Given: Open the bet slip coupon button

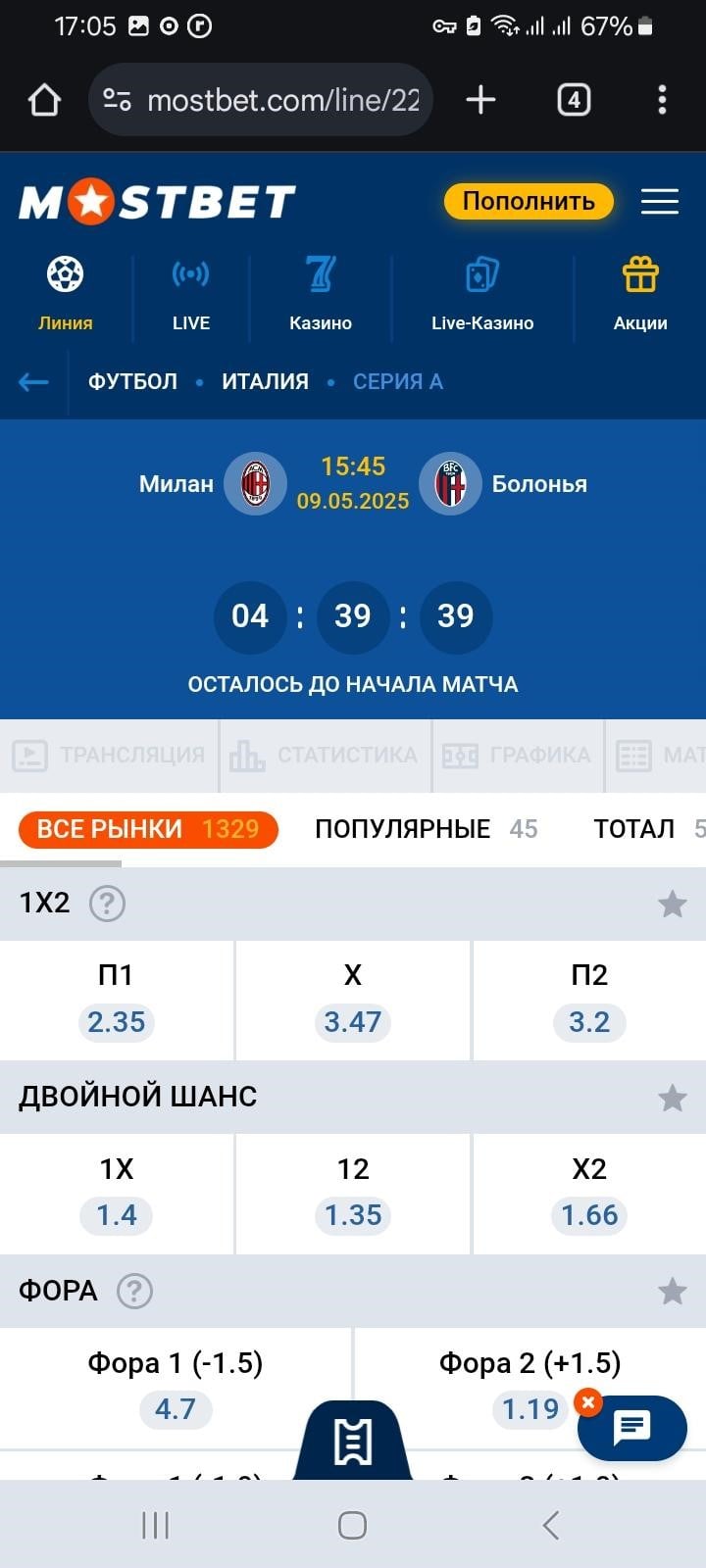Looking at the screenshot, I should [353, 1443].
